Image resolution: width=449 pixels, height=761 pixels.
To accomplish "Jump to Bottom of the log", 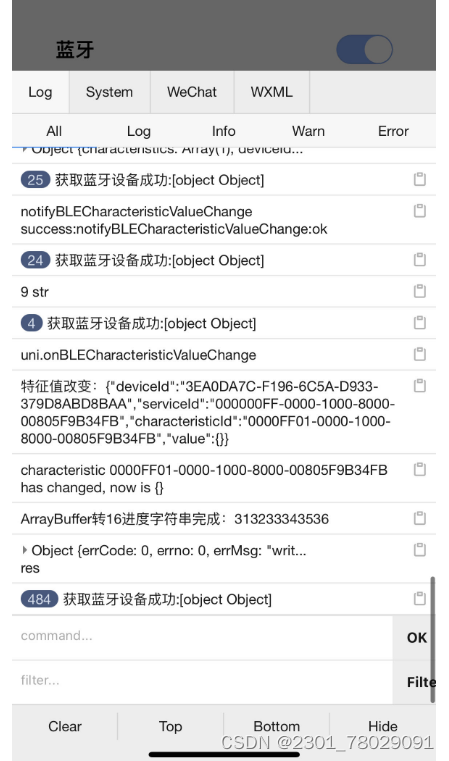I will (x=277, y=726).
